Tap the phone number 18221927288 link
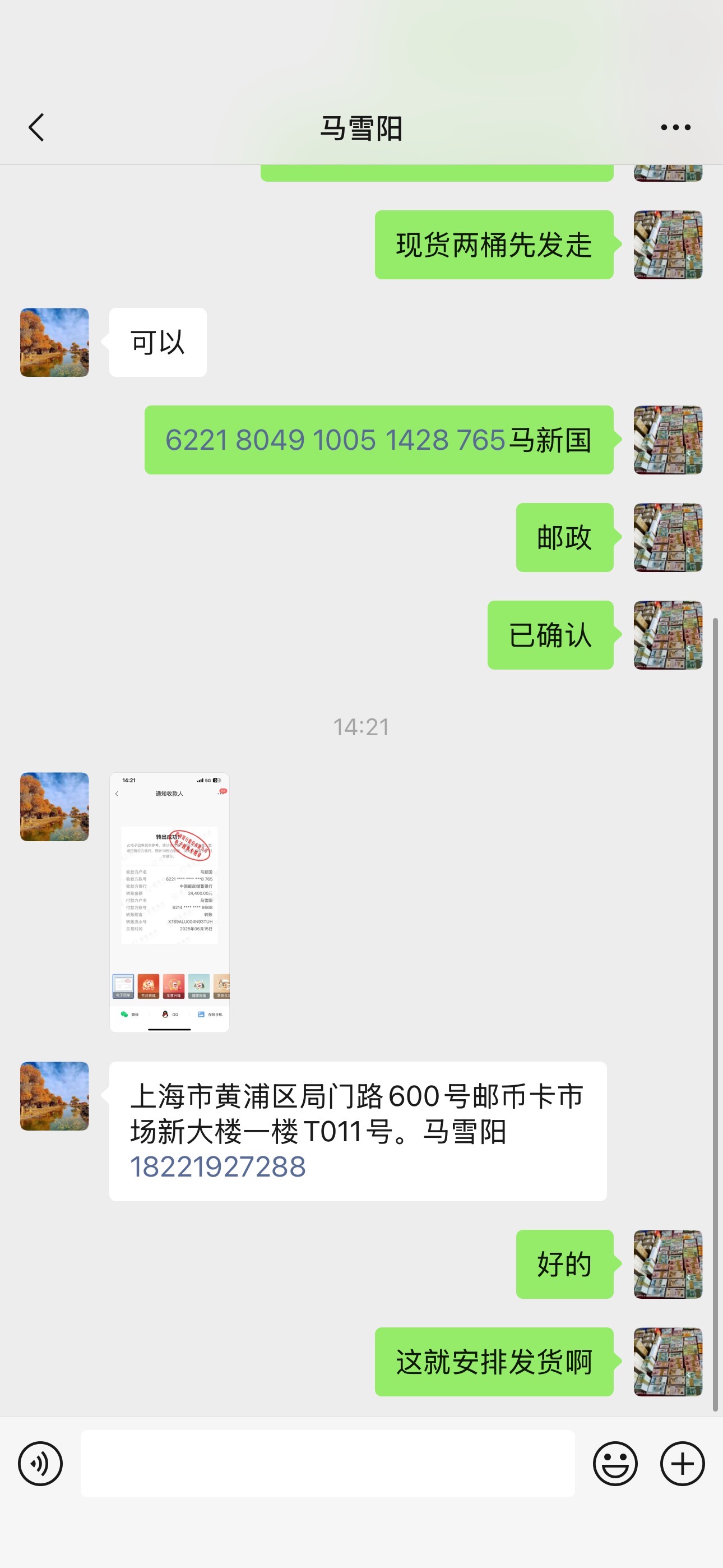723x1568 pixels. 218,1167
